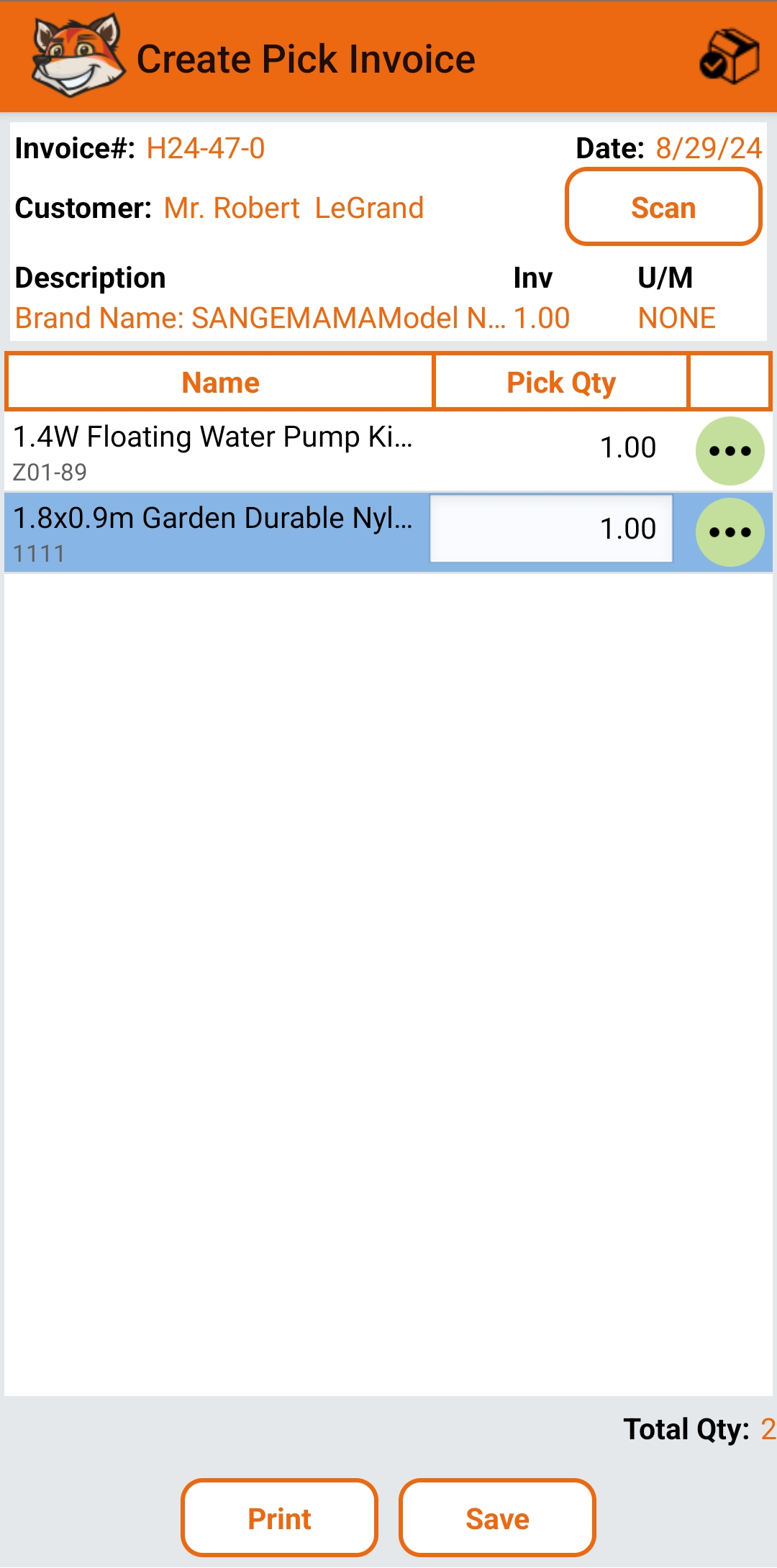The width and height of the screenshot is (777, 1568).
Task: Sort by the Name column header
Action: pyautogui.click(x=220, y=382)
